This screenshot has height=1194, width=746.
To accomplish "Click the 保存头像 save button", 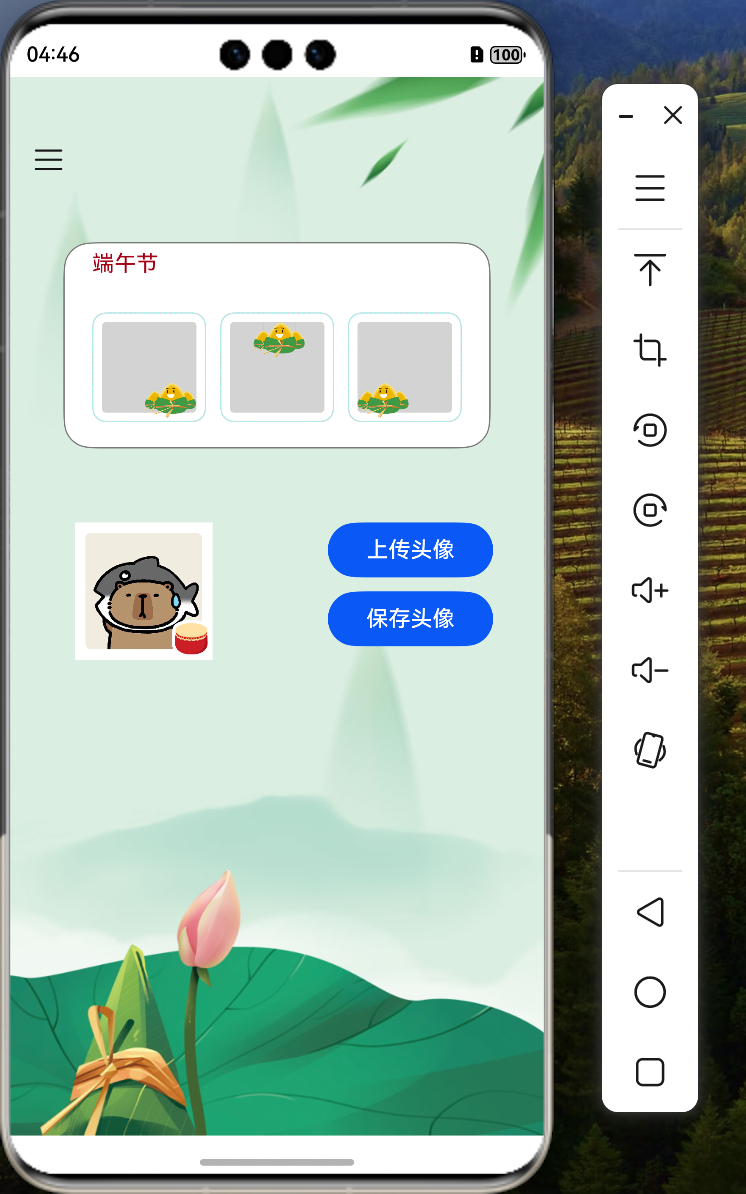I will 410,618.
